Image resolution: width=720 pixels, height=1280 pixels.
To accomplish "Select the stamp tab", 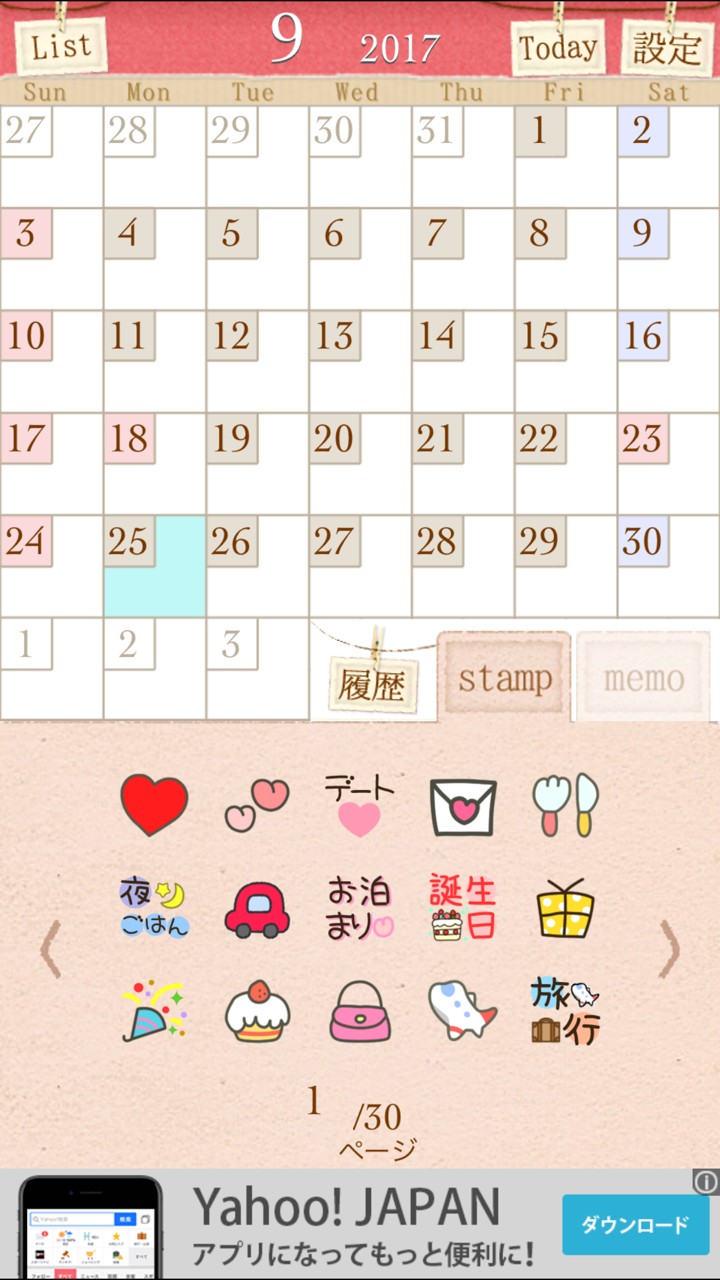I will pos(504,677).
